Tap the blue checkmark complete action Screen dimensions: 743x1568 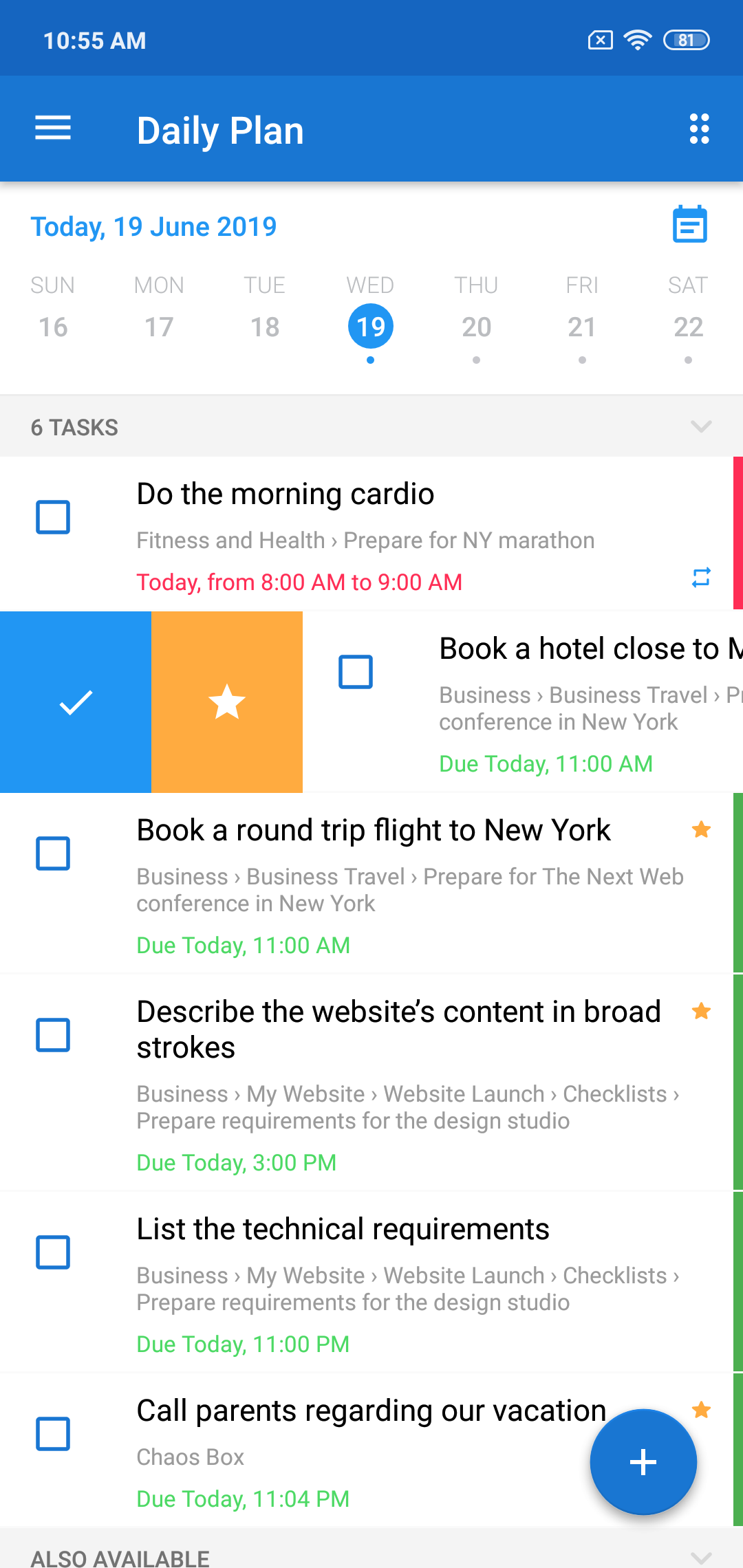76,702
